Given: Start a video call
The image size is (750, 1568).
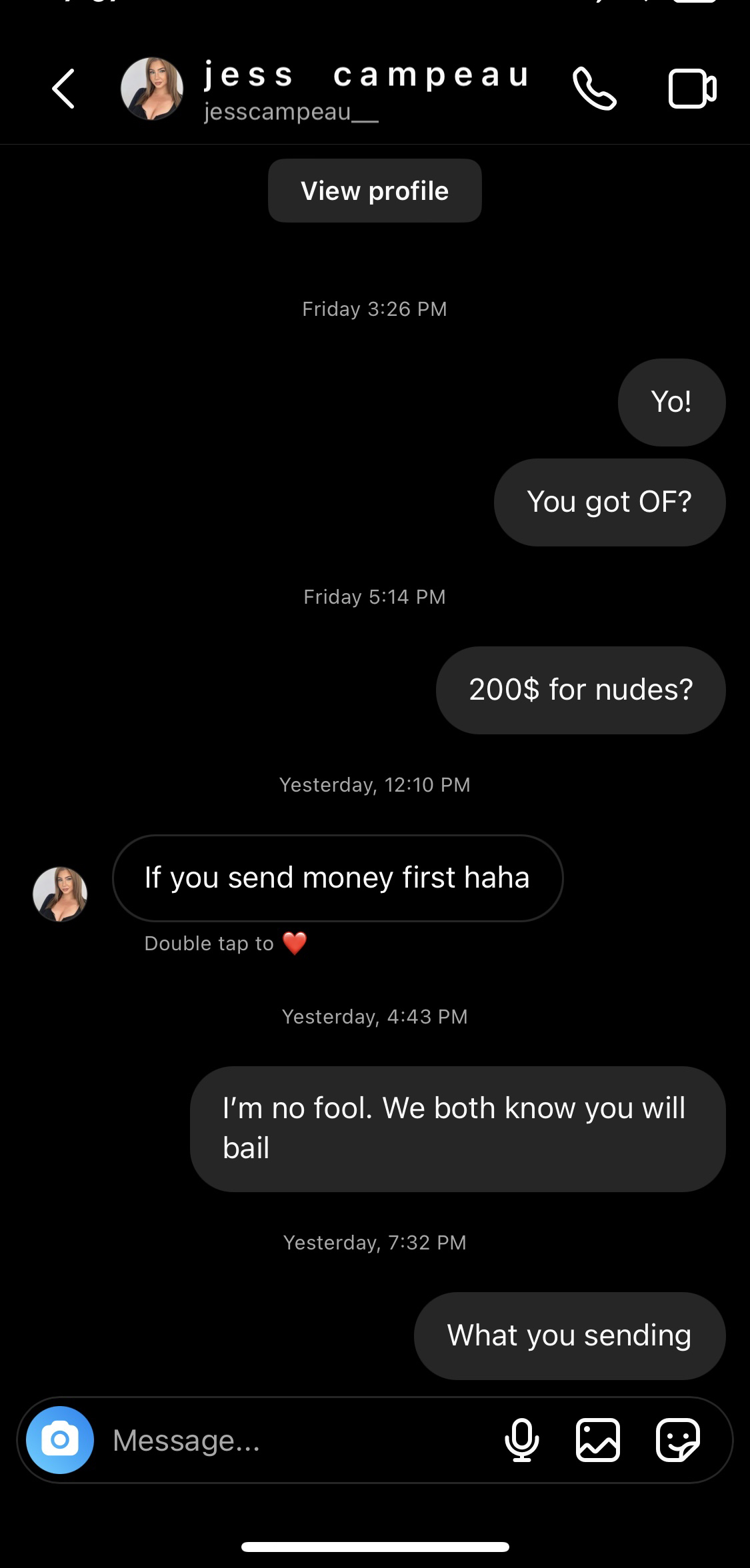Looking at the screenshot, I should 692,89.
